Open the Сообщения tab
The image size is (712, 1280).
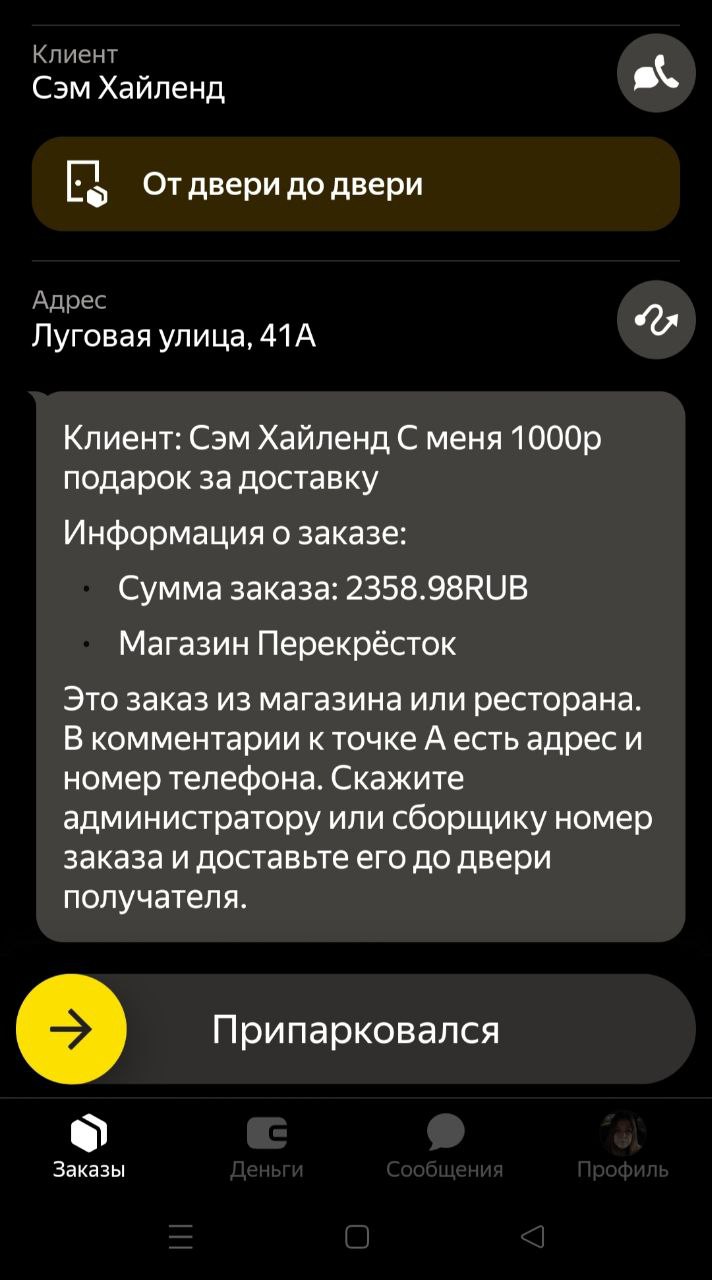click(x=444, y=1147)
